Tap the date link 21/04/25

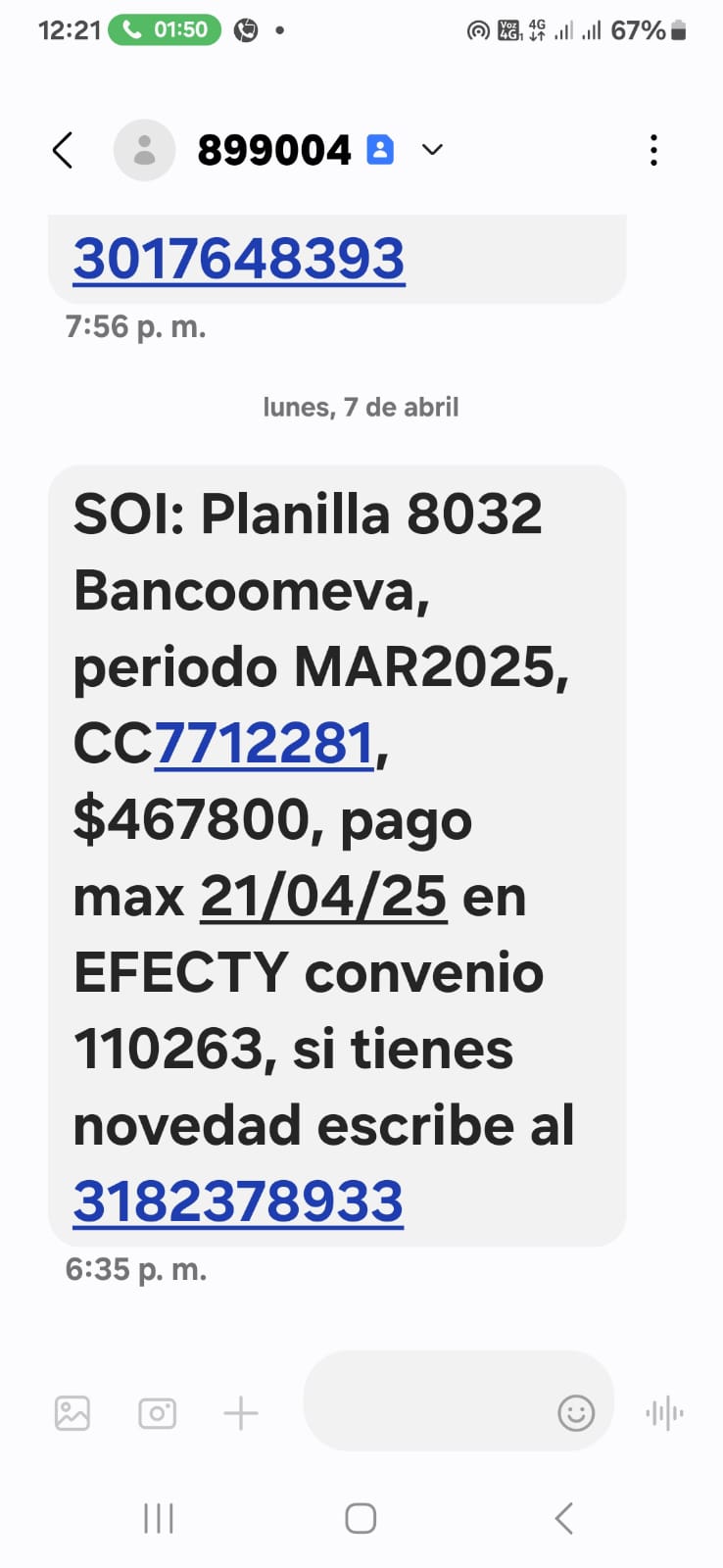pyautogui.click(x=323, y=896)
